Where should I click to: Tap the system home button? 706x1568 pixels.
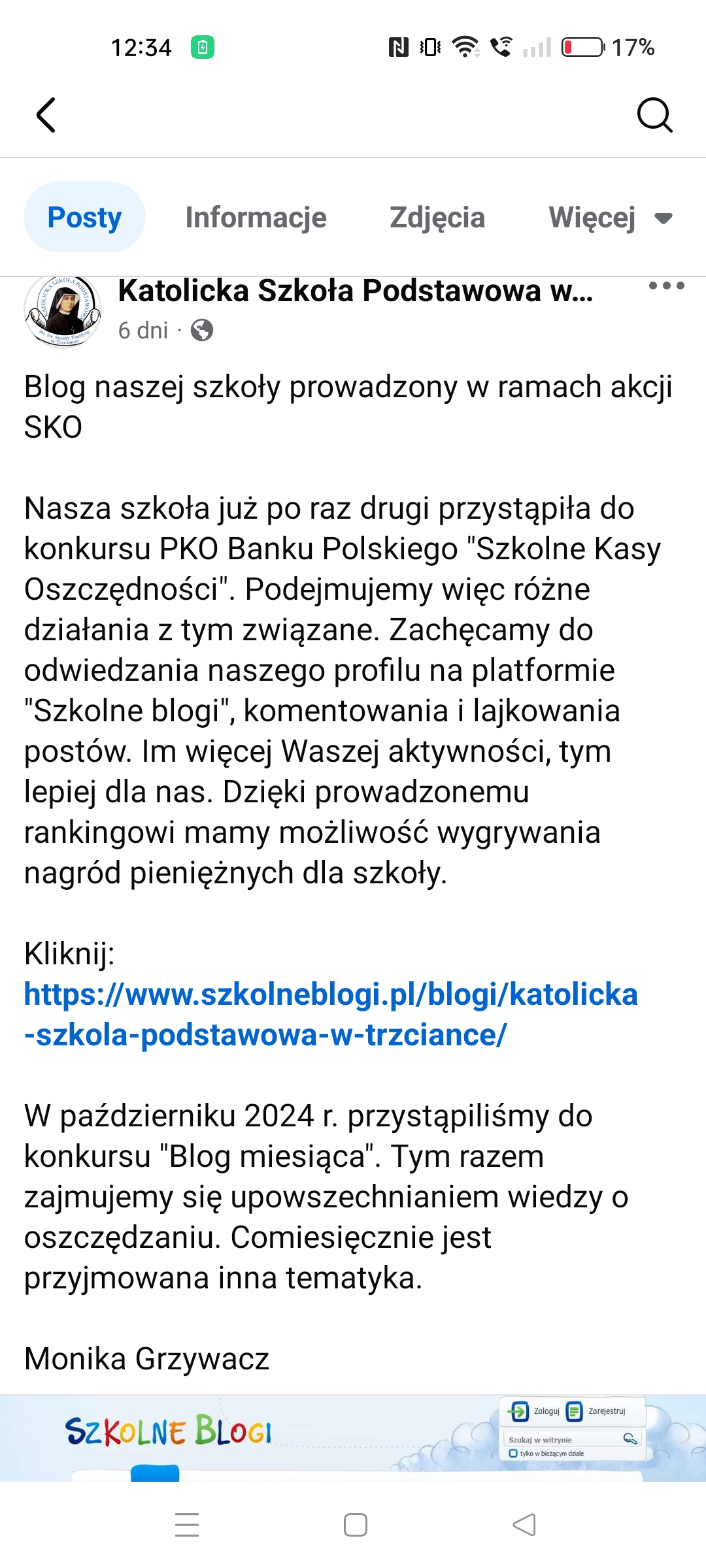click(x=355, y=1525)
